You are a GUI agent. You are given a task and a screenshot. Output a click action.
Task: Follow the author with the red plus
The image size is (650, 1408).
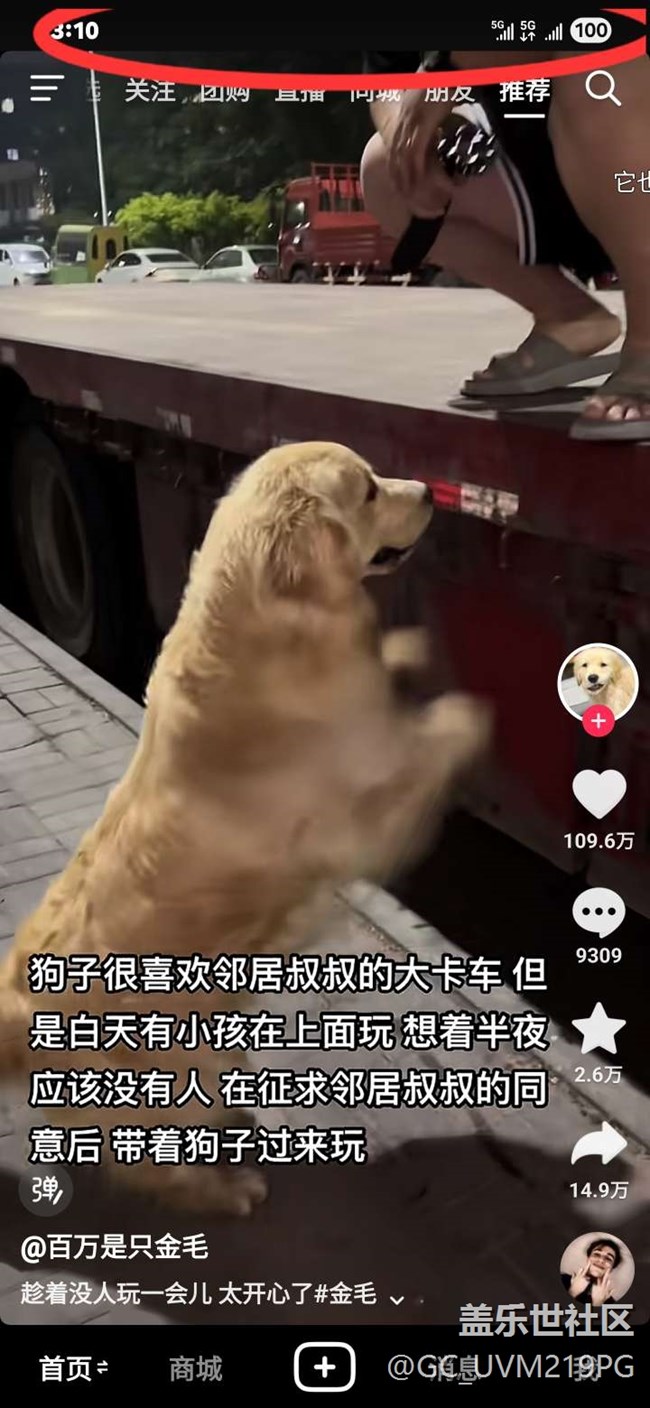pyautogui.click(x=598, y=721)
